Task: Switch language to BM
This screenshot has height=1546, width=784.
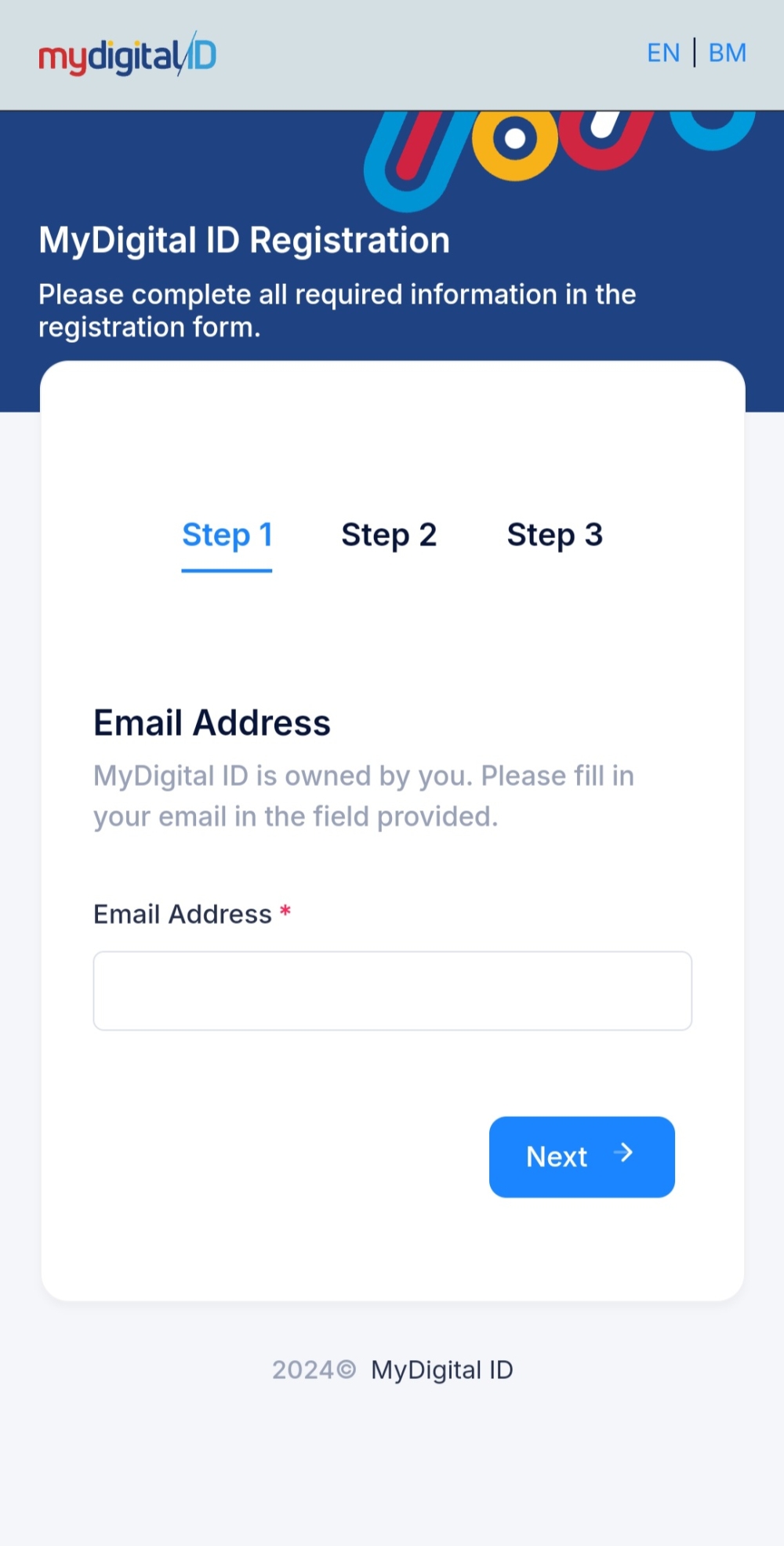Action: coord(727,53)
